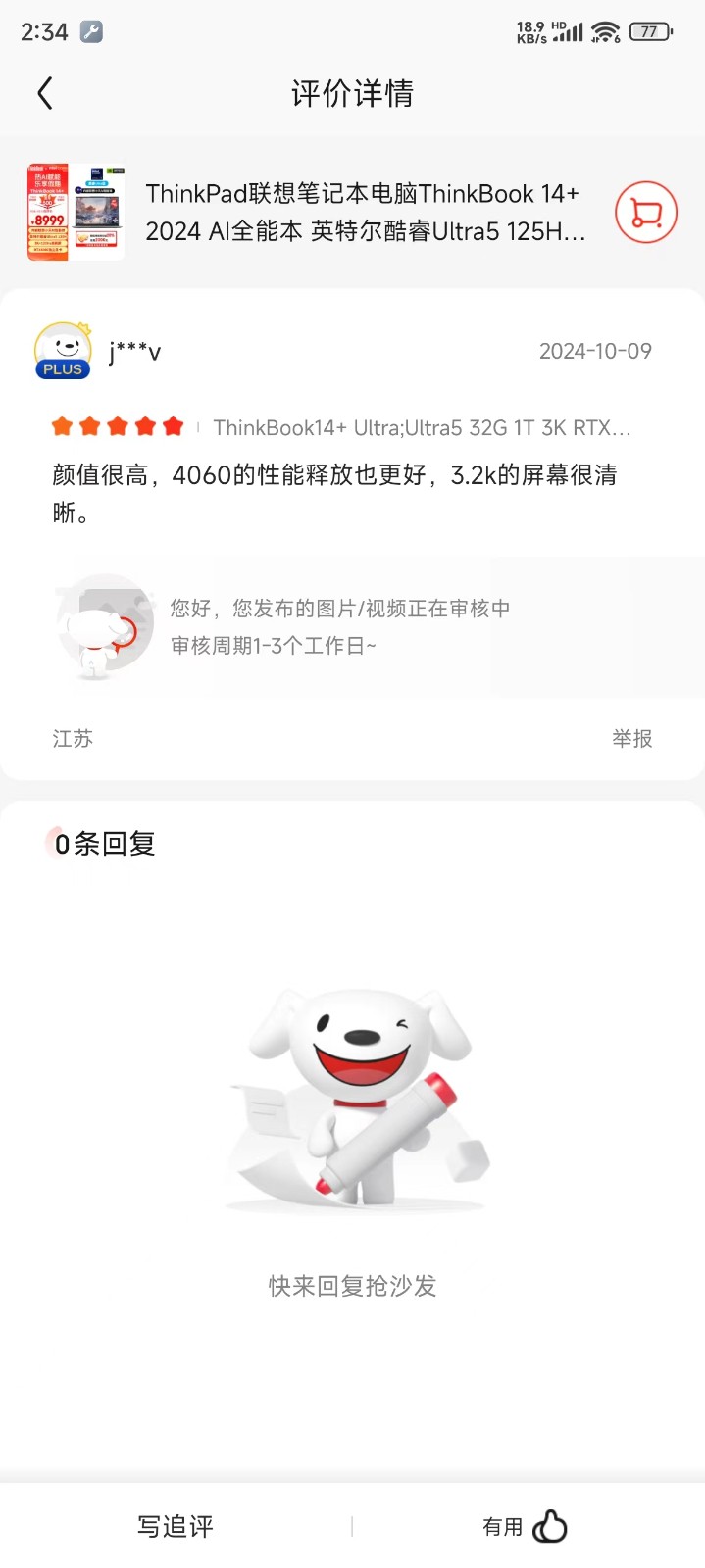Screen dimensions: 705x1568
Task: Tap the red shopping cart icon
Action: (645, 213)
